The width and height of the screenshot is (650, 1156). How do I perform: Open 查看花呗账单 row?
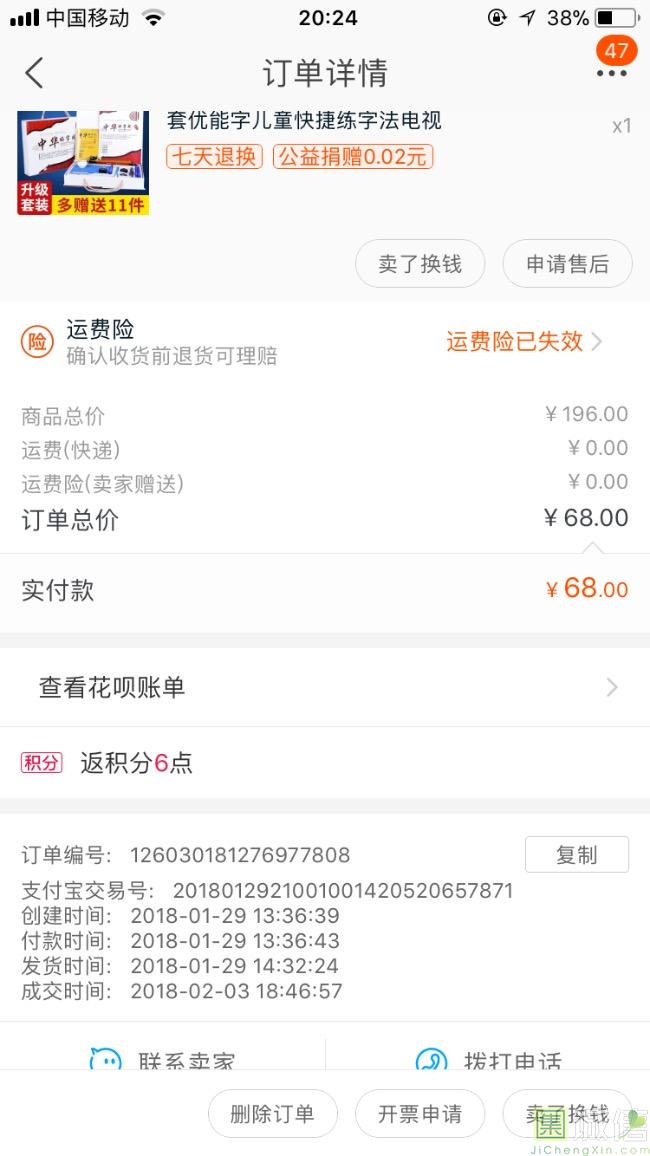(325, 688)
